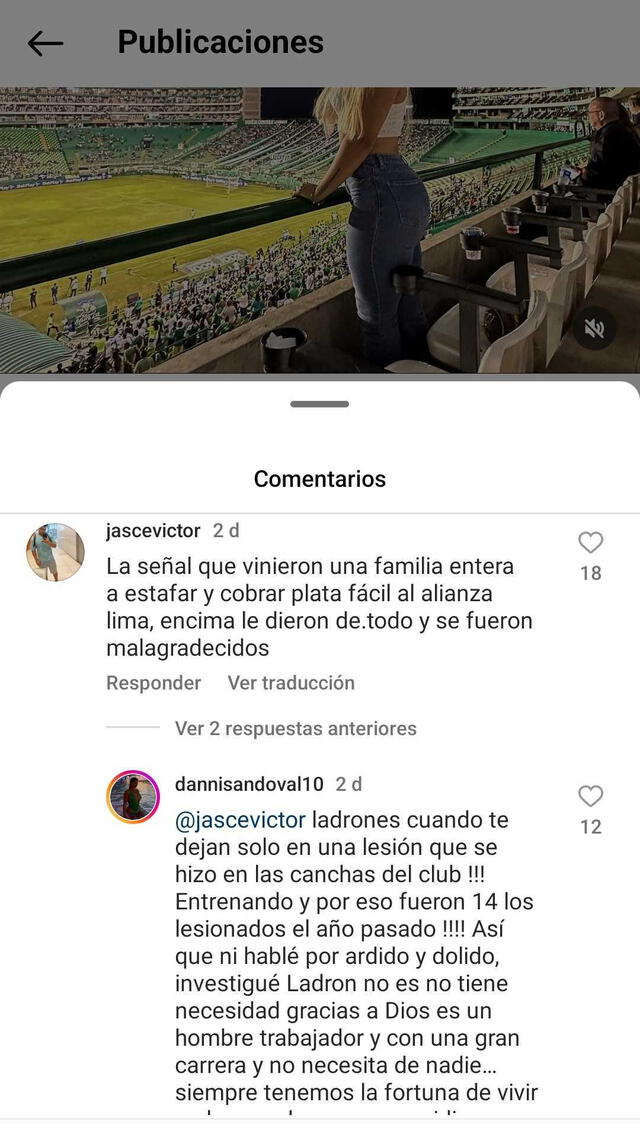The image size is (640, 1136).
Task: Like dannisandoval10's reply
Action: click(x=590, y=796)
